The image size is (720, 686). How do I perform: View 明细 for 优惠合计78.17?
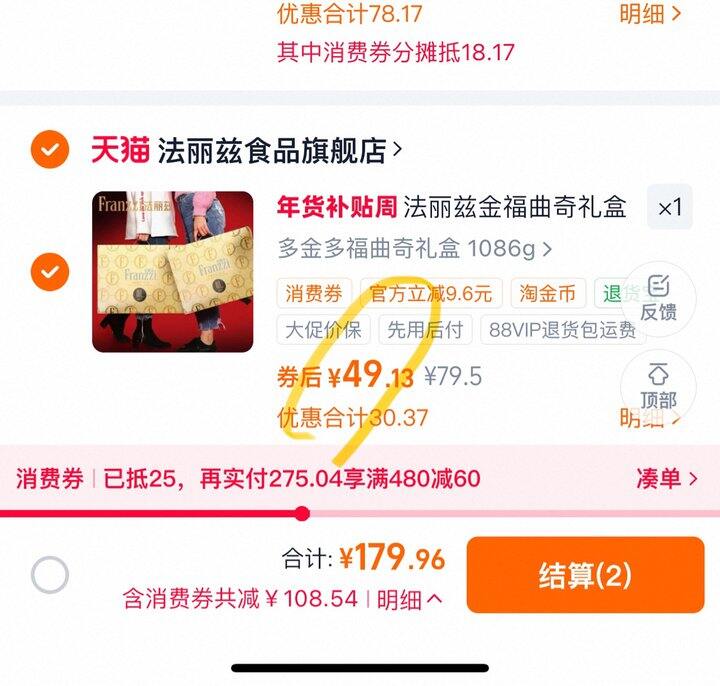[650, 13]
